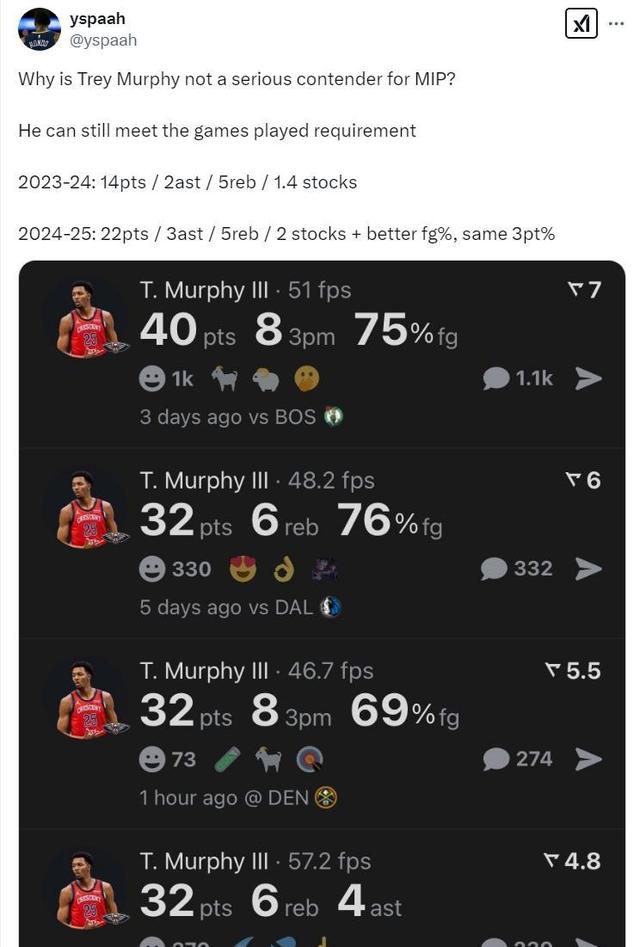Open the Grok xI icon

pos(581,23)
